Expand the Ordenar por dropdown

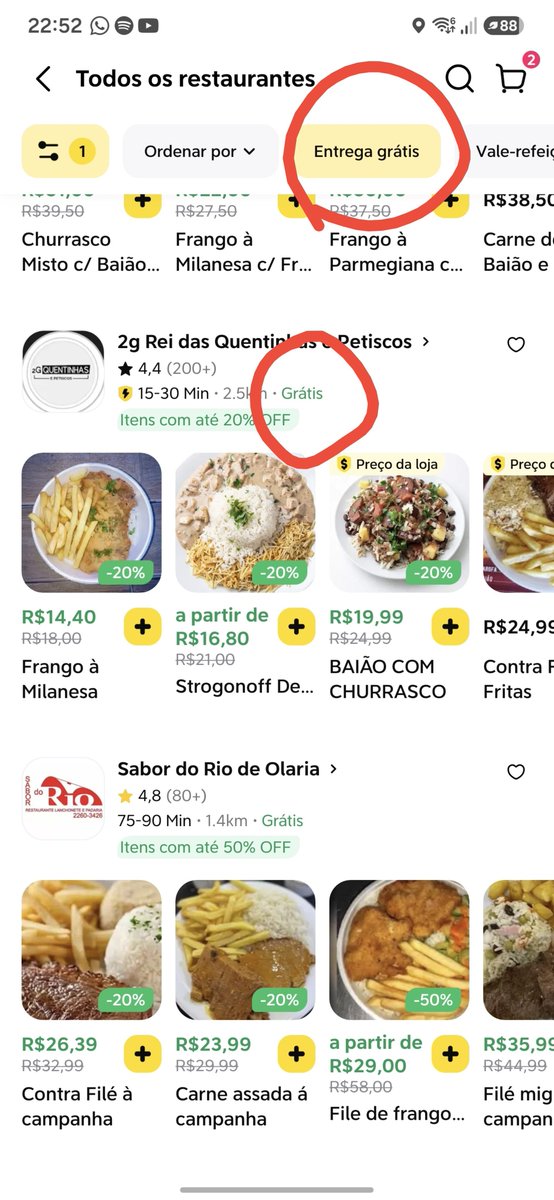pos(200,151)
